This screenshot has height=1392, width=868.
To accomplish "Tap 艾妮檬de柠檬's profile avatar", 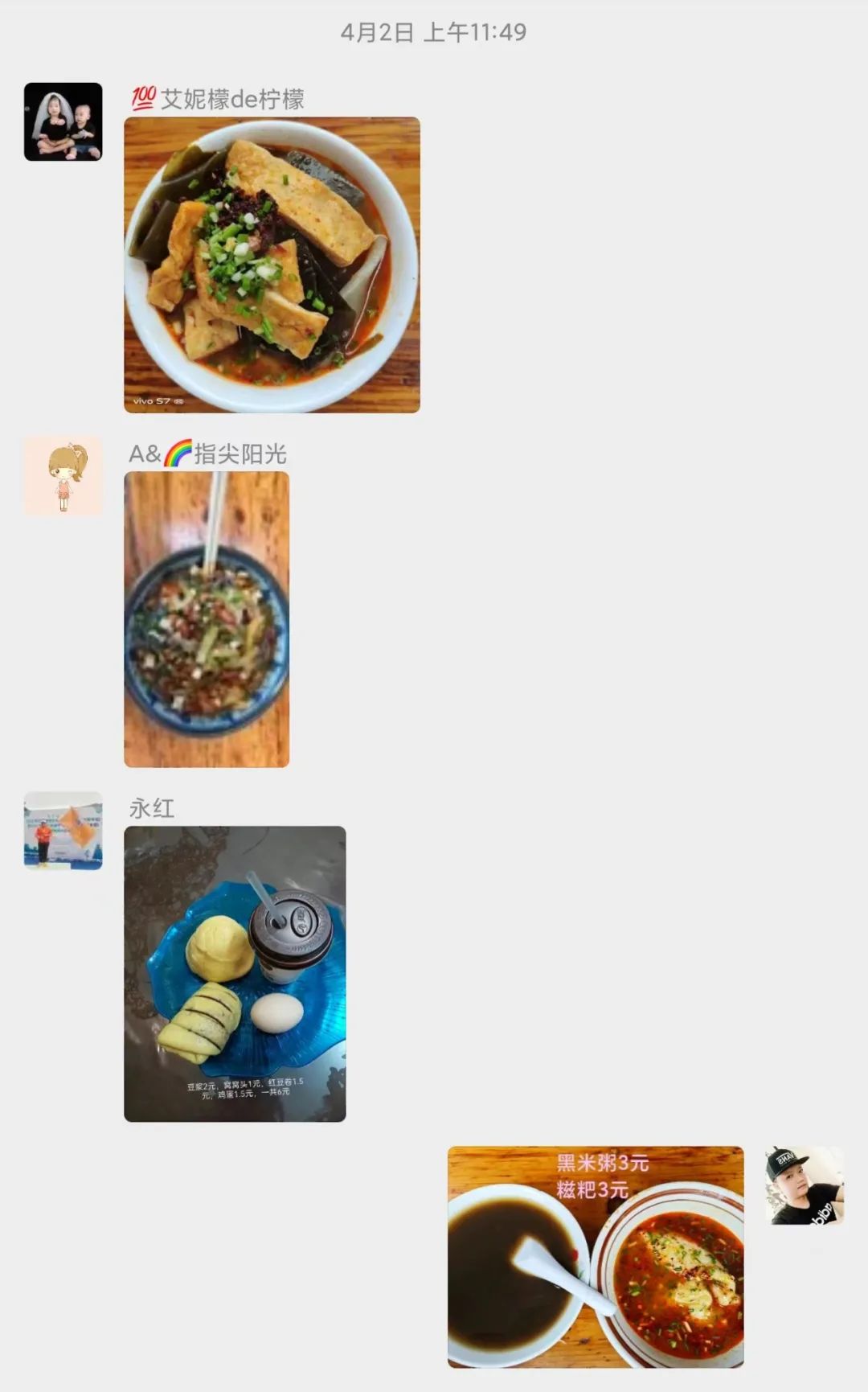I will click(x=63, y=121).
